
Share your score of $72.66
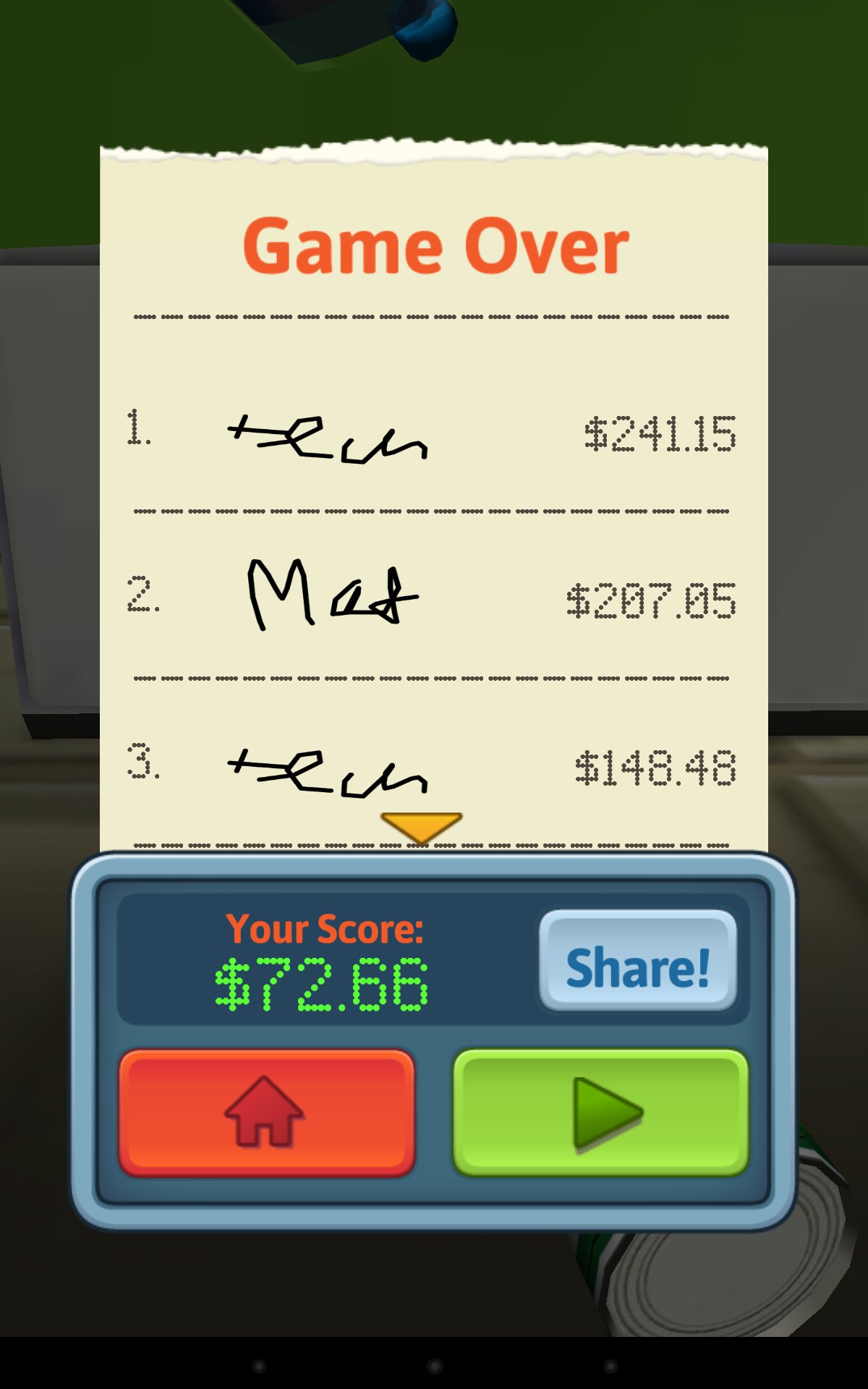click(637, 961)
